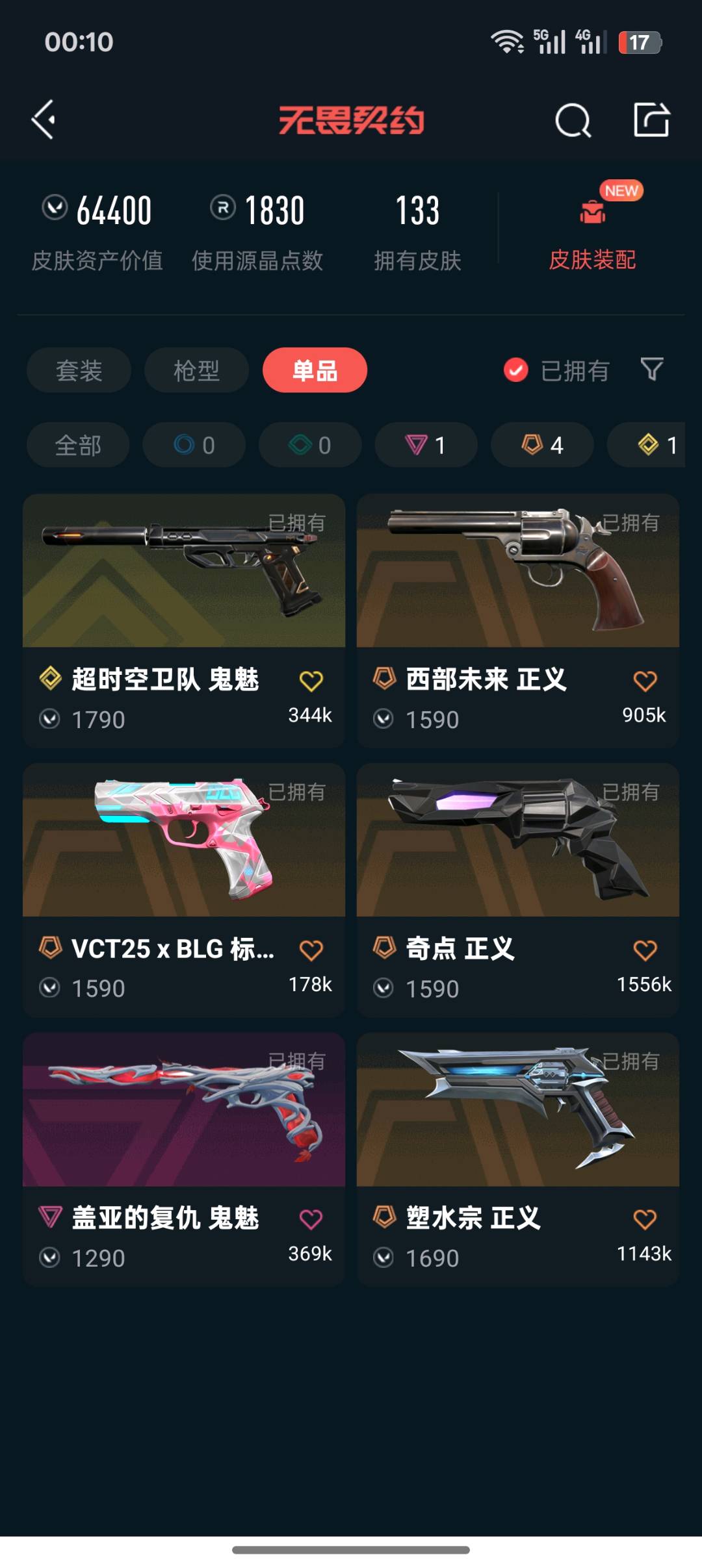Filter by blue tier chip showing 0
Image resolution: width=702 pixels, height=1568 pixels.
[x=194, y=445]
